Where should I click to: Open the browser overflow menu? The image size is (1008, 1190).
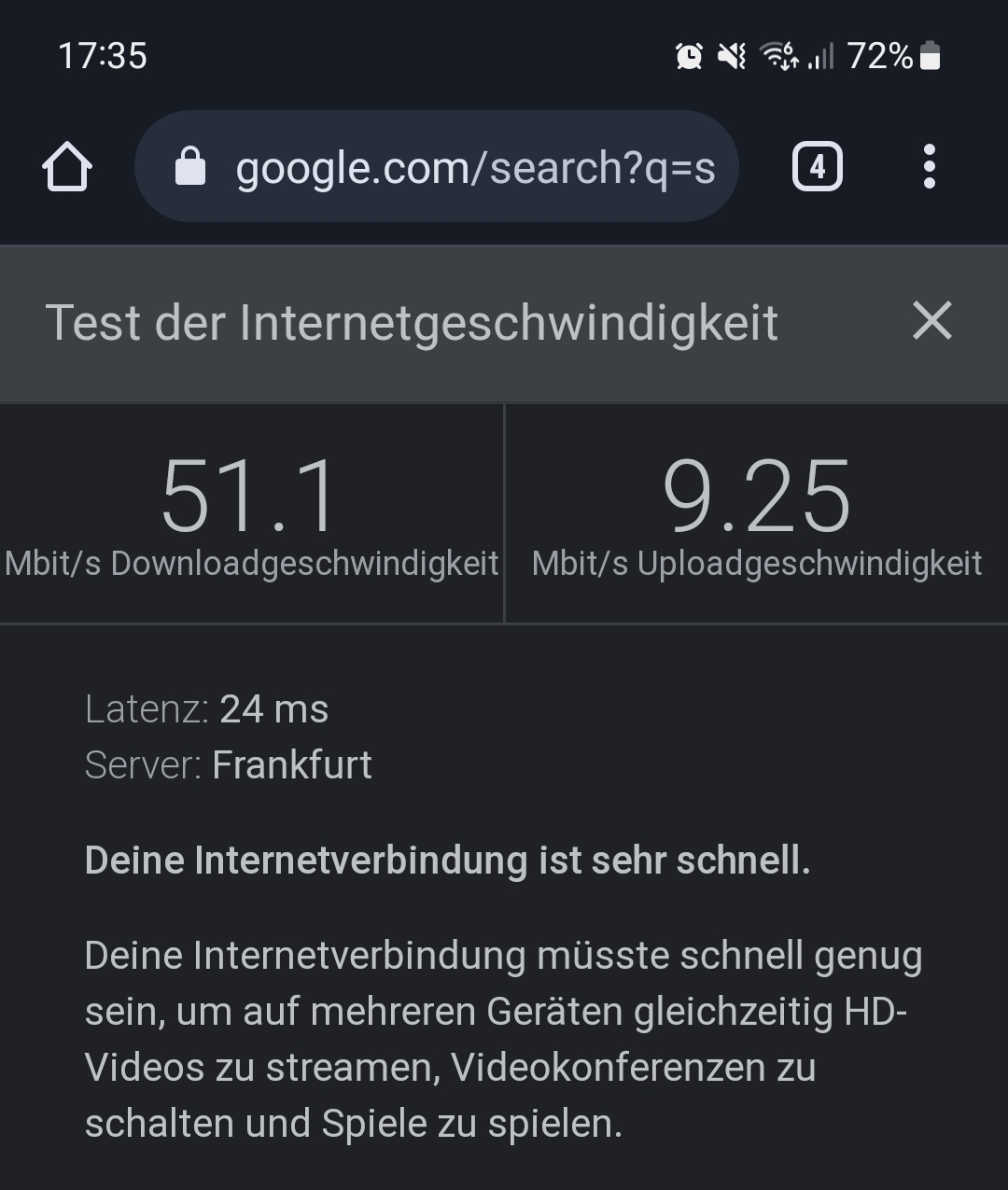[x=929, y=168]
